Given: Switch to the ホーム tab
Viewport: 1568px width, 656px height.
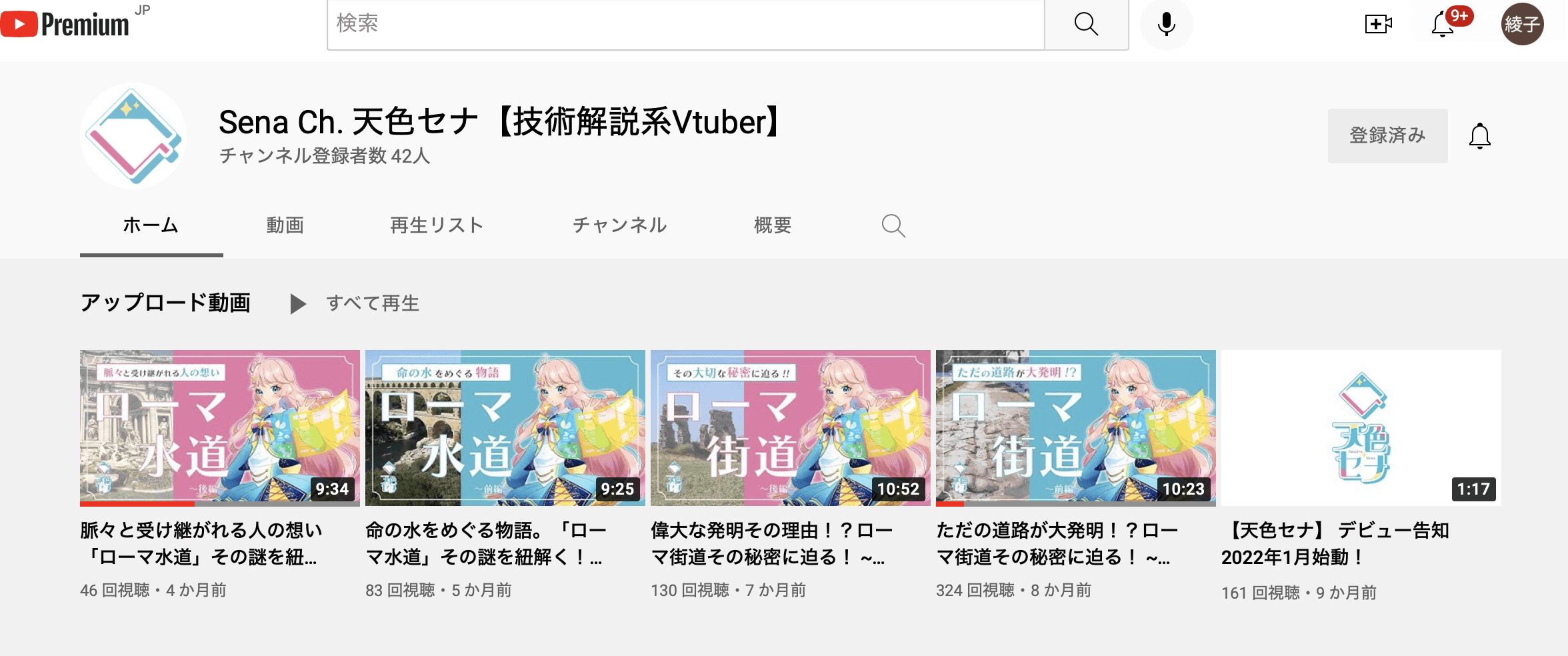Looking at the screenshot, I should tap(151, 225).
